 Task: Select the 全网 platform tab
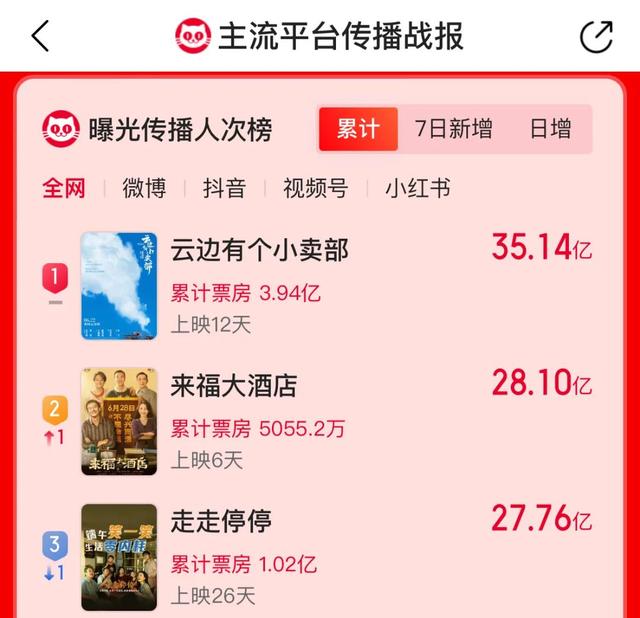pos(64,188)
